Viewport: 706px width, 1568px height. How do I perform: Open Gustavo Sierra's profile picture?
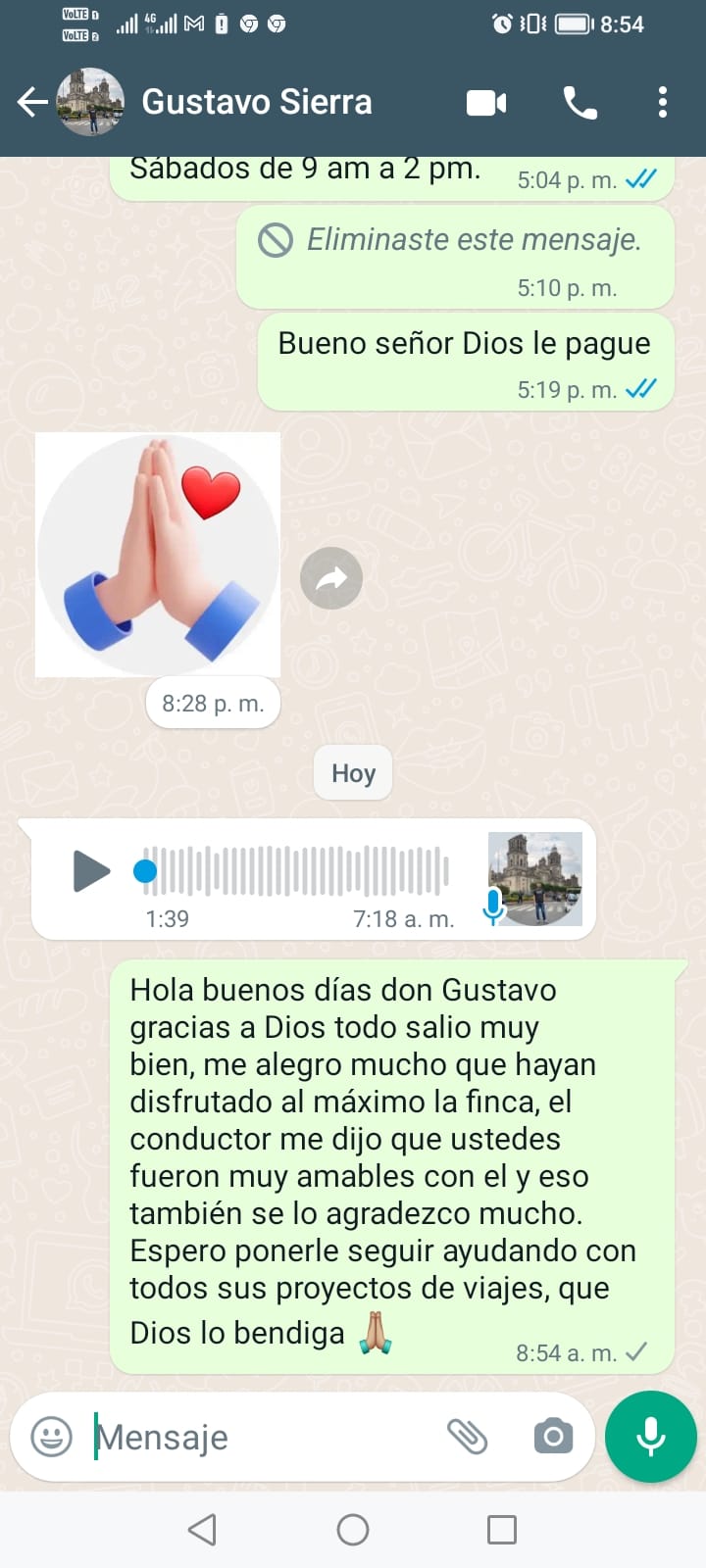click(x=90, y=101)
